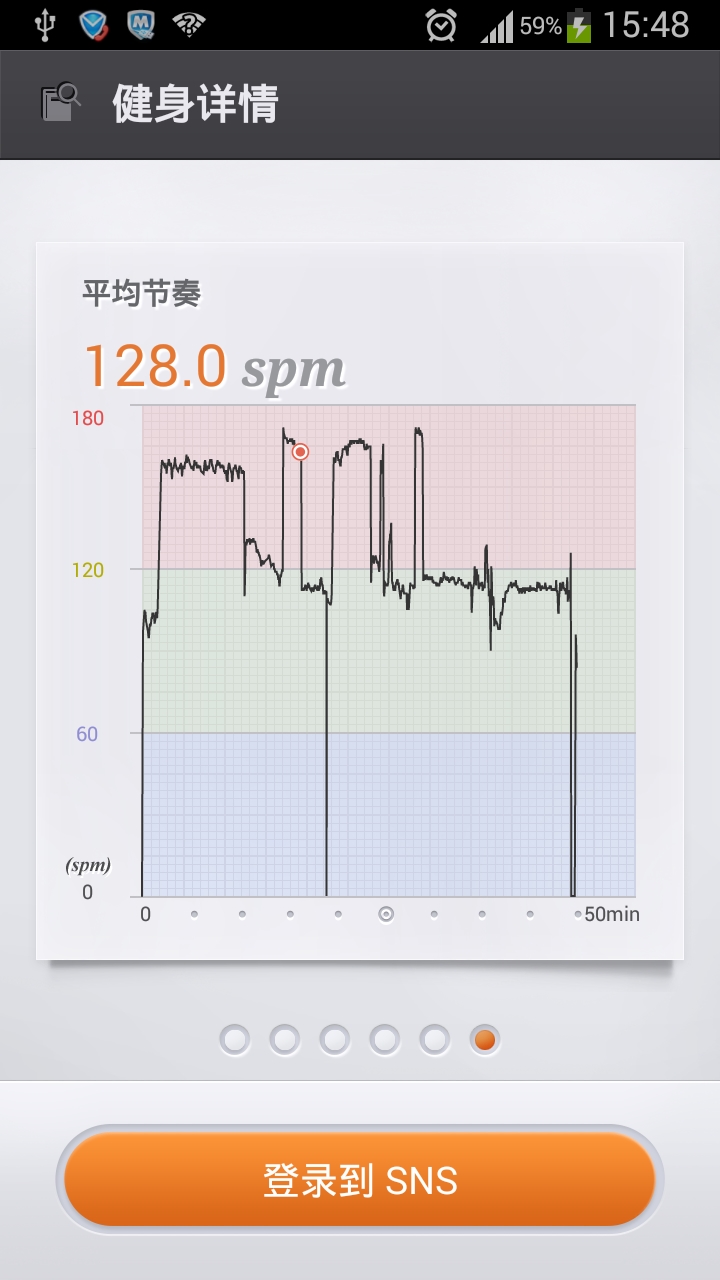Go to the third page indicator dot

pyautogui.click(x=335, y=1040)
